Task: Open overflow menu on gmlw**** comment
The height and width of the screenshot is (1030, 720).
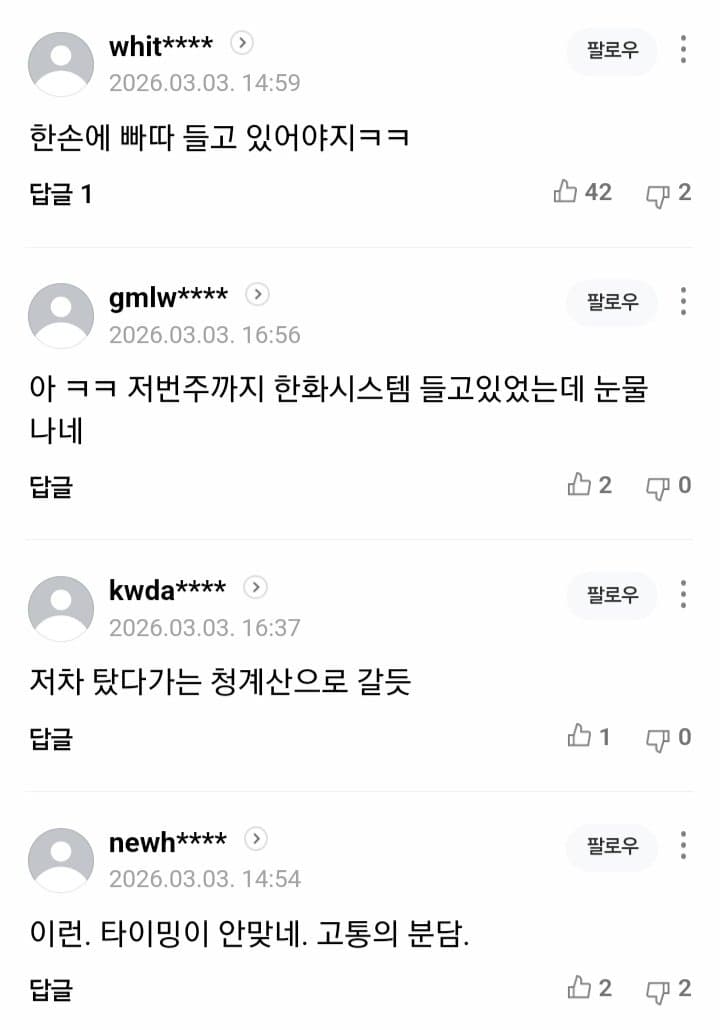Action: (x=683, y=301)
